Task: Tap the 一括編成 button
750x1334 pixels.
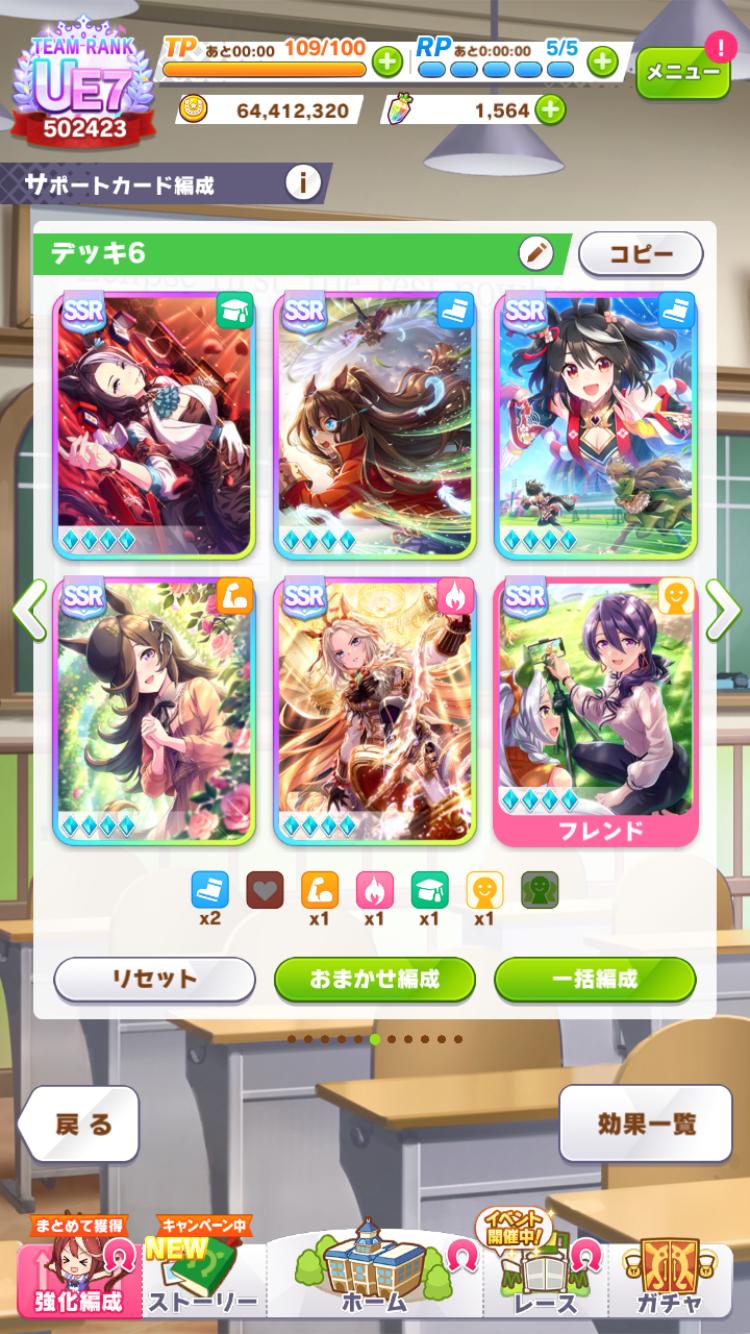Action: click(595, 979)
